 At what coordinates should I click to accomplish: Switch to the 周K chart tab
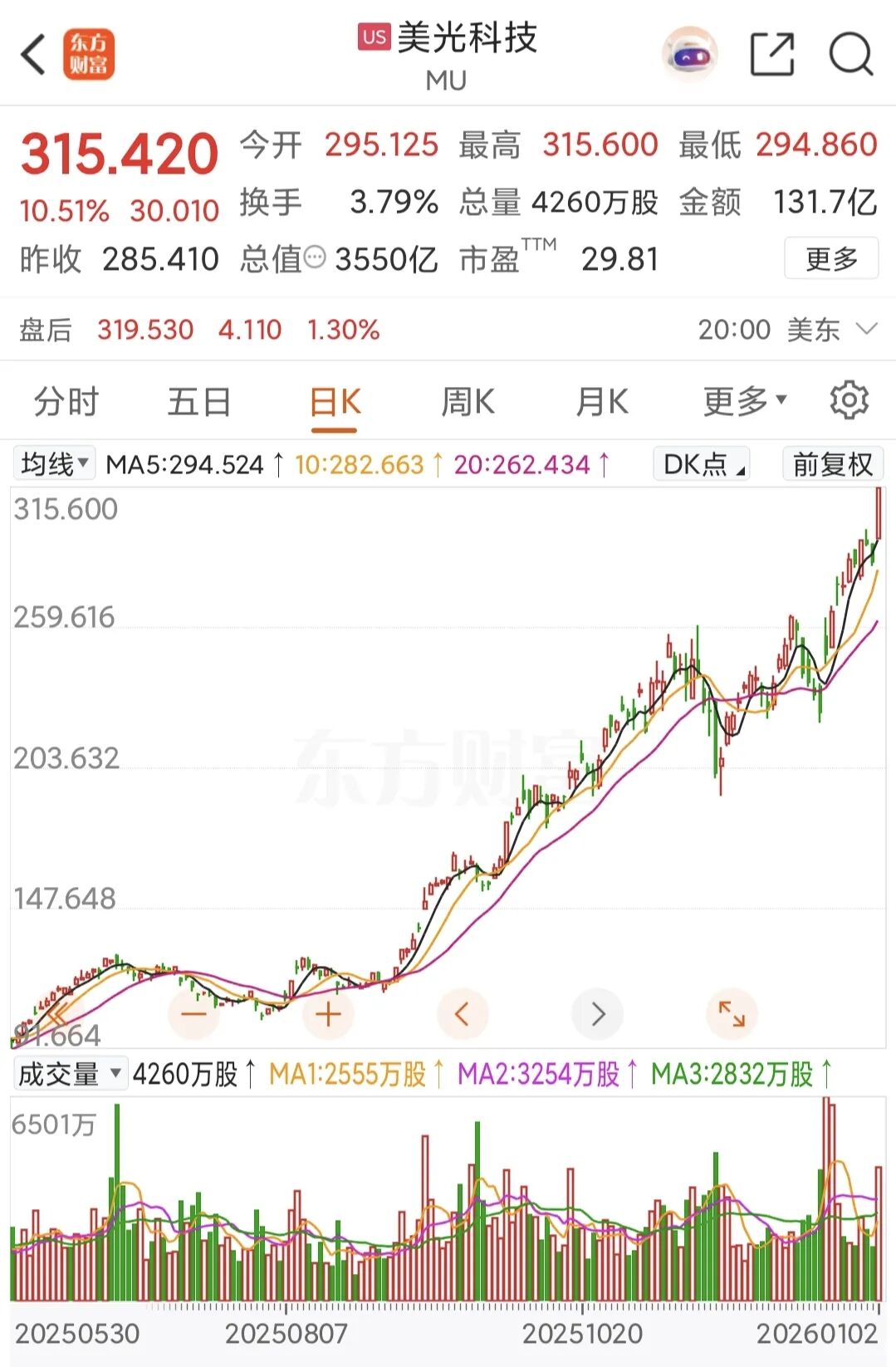pyautogui.click(x=468, y=402)
